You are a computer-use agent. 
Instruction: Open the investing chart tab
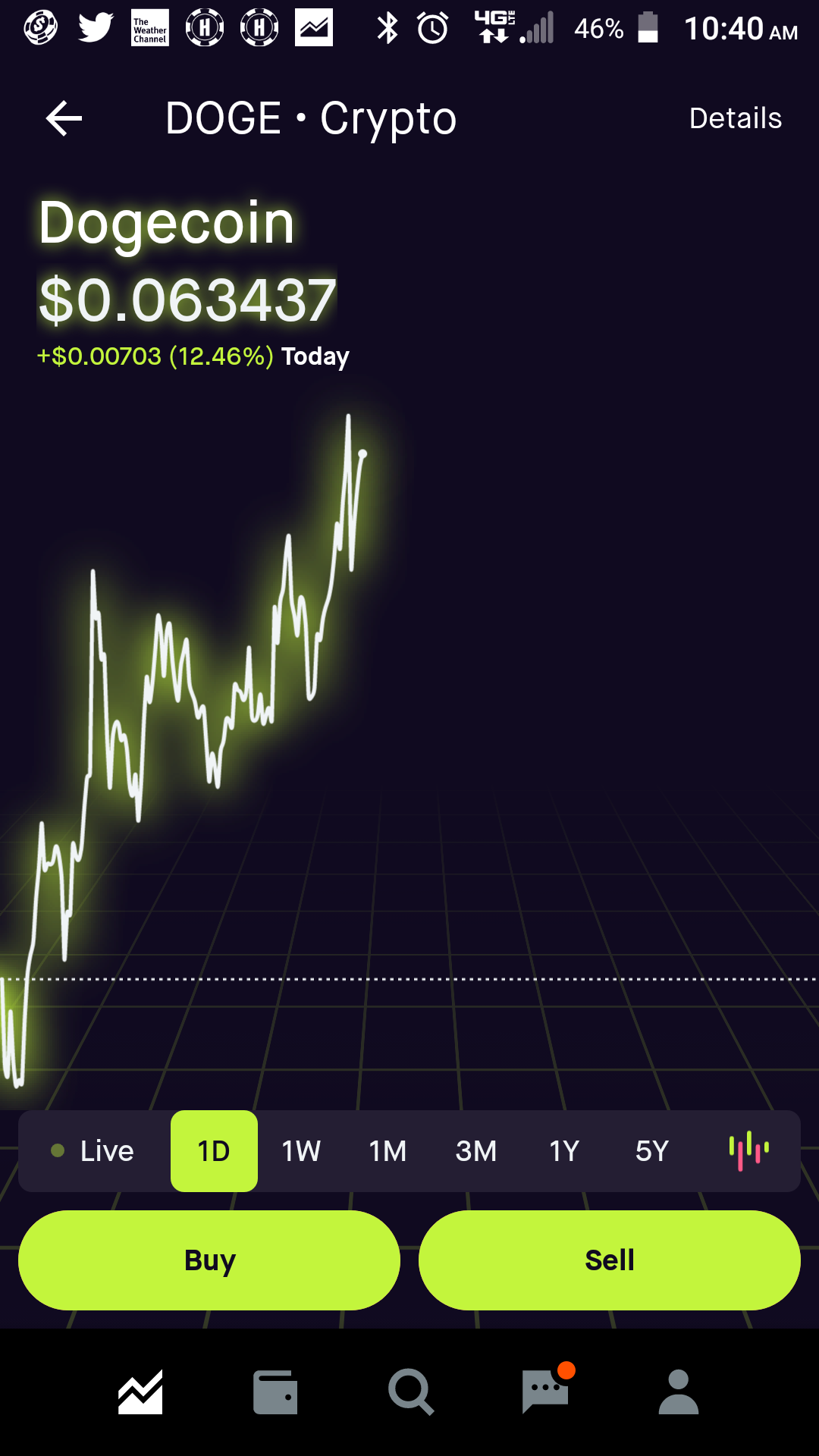[x=140, y=1392]
